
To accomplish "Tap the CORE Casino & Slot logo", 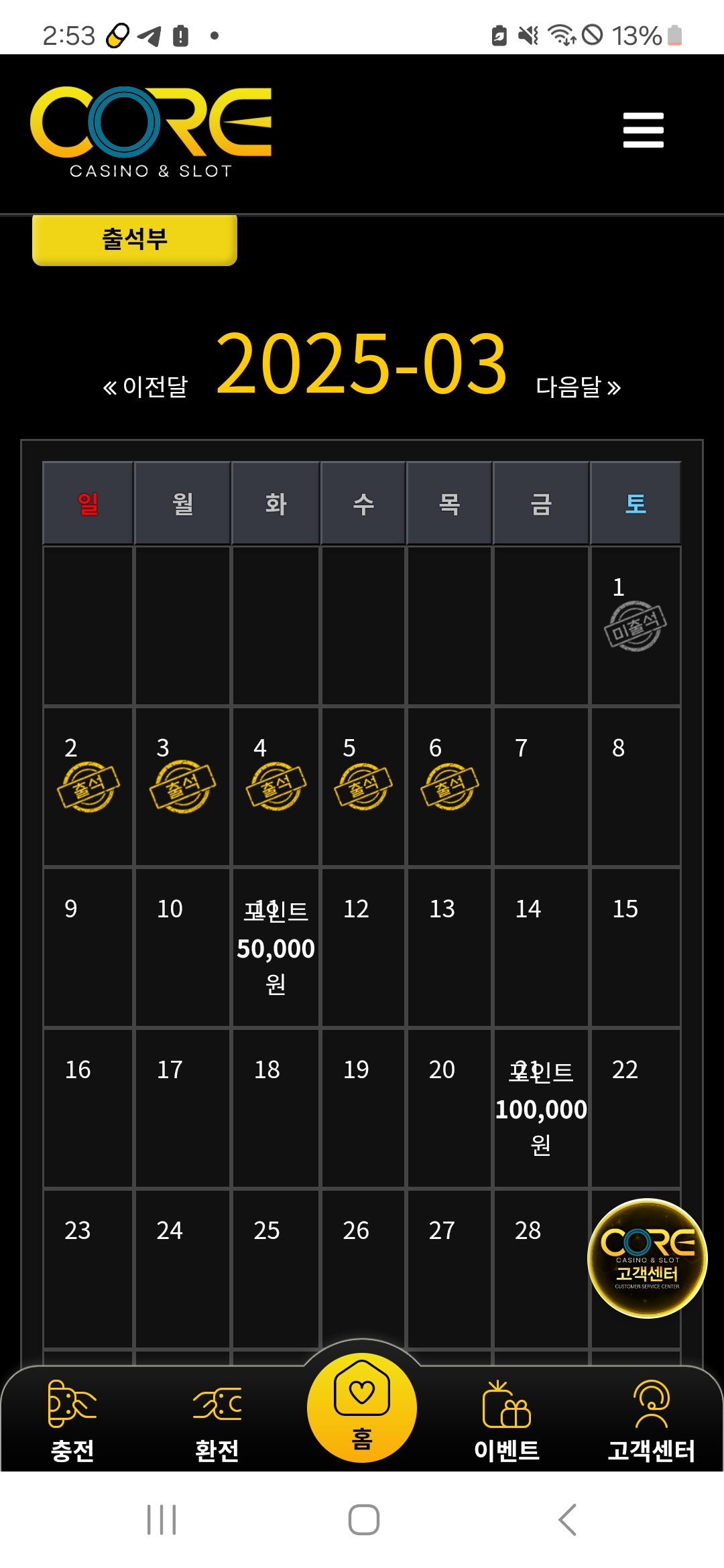I will 151,132.
